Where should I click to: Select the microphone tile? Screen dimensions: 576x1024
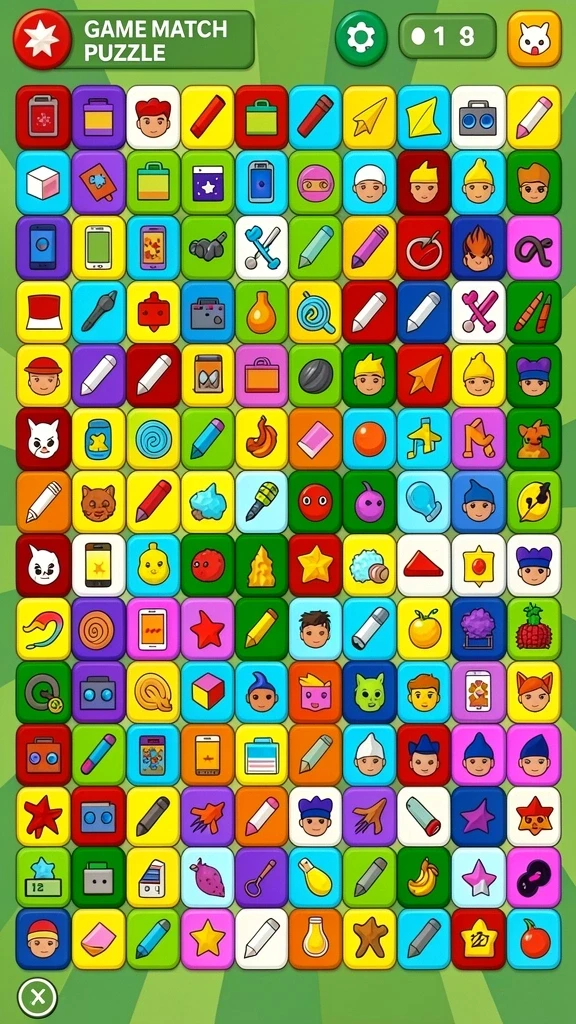pos(261,502)
